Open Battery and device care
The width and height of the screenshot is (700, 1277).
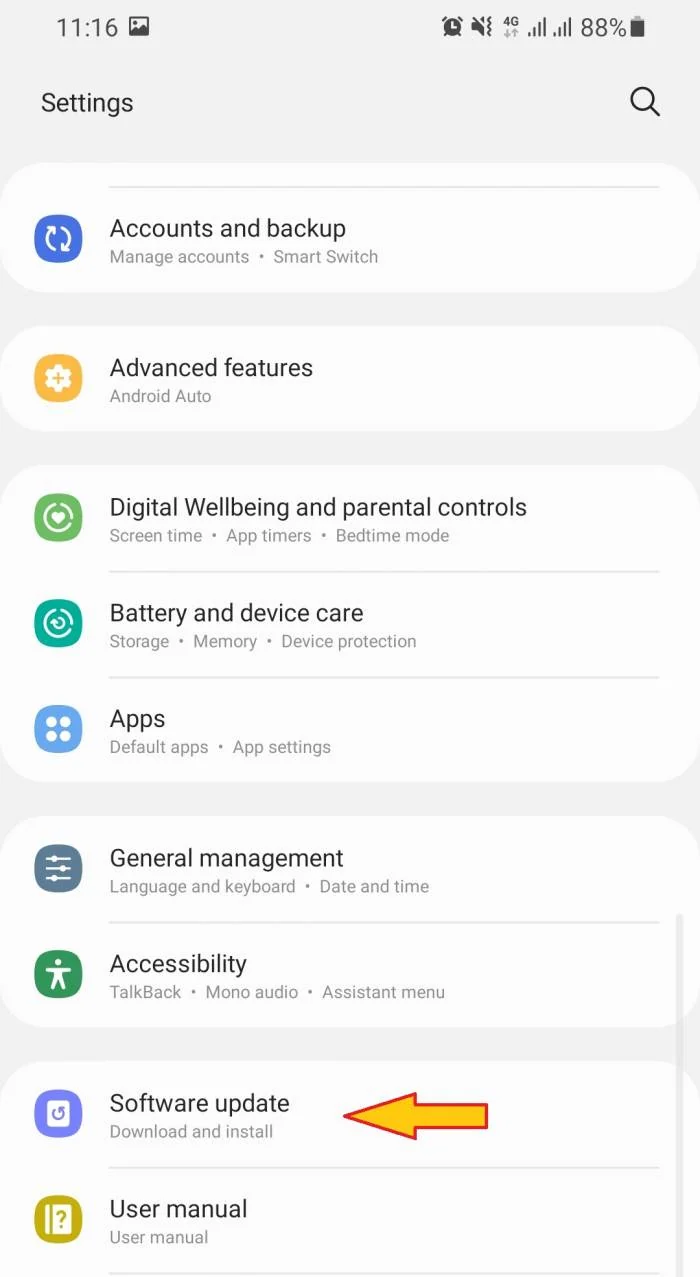click(236, 625)
